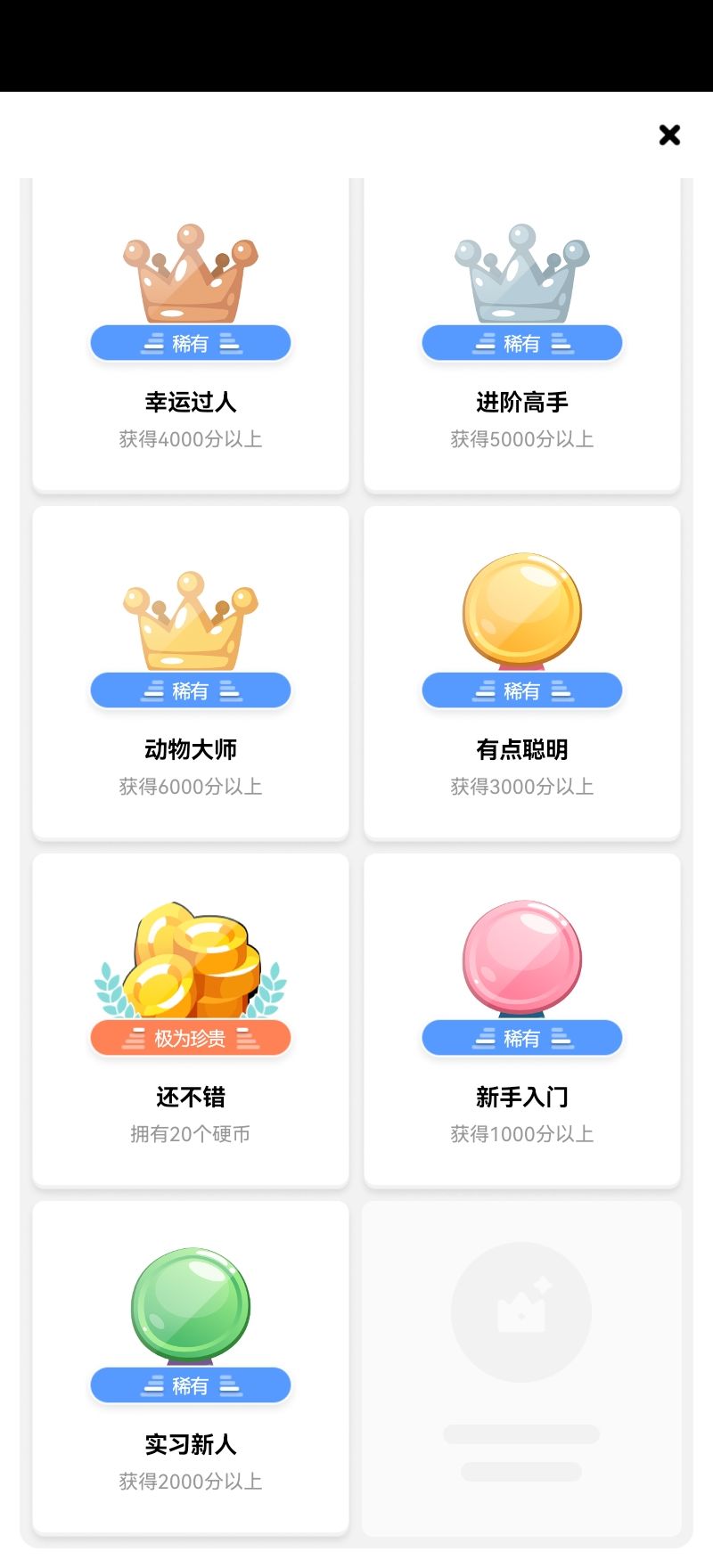Open the 幸运过人 achievement card

191,339
